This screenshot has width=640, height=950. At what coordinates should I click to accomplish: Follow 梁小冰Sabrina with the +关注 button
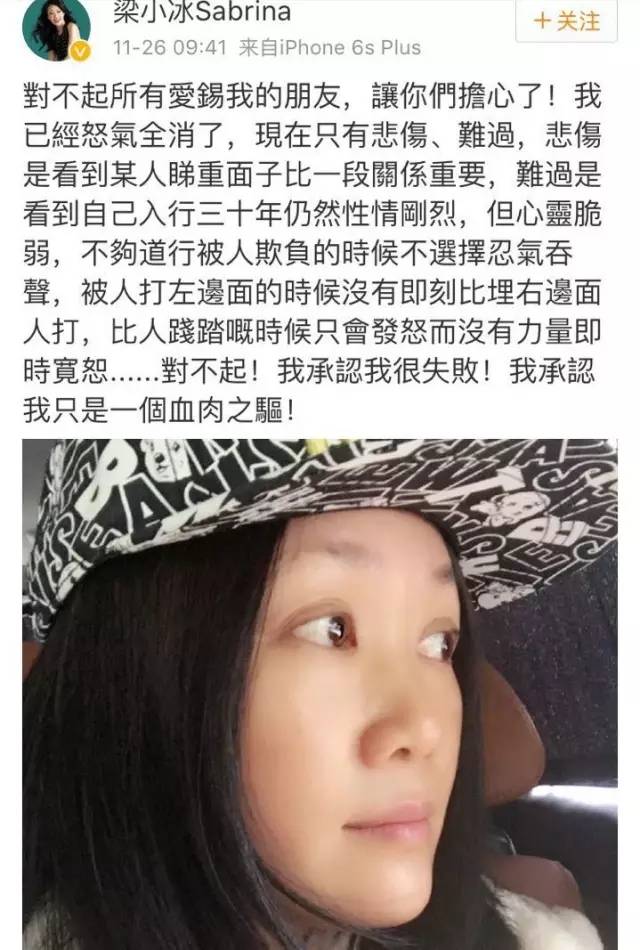pyautogui.click(x=566, y=21)
